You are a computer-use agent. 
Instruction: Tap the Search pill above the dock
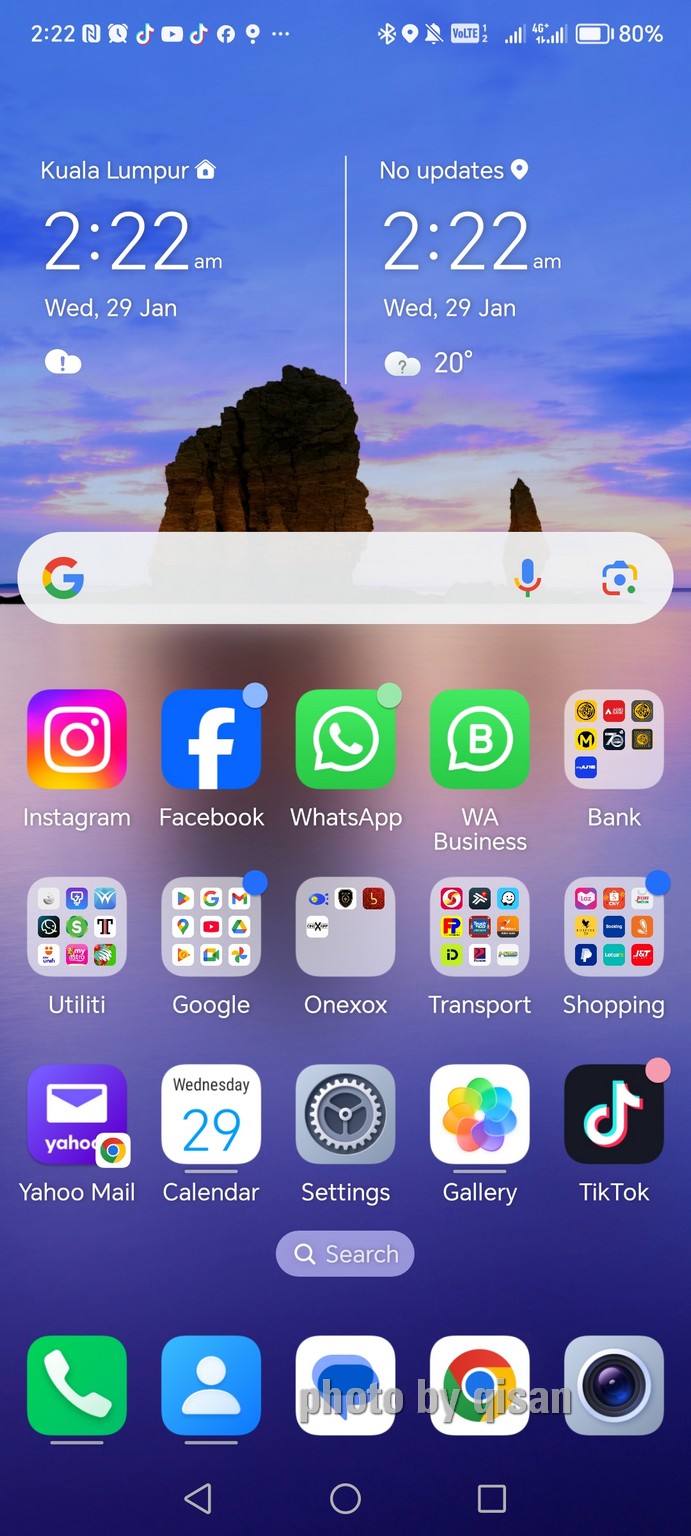coord(345,1254)
